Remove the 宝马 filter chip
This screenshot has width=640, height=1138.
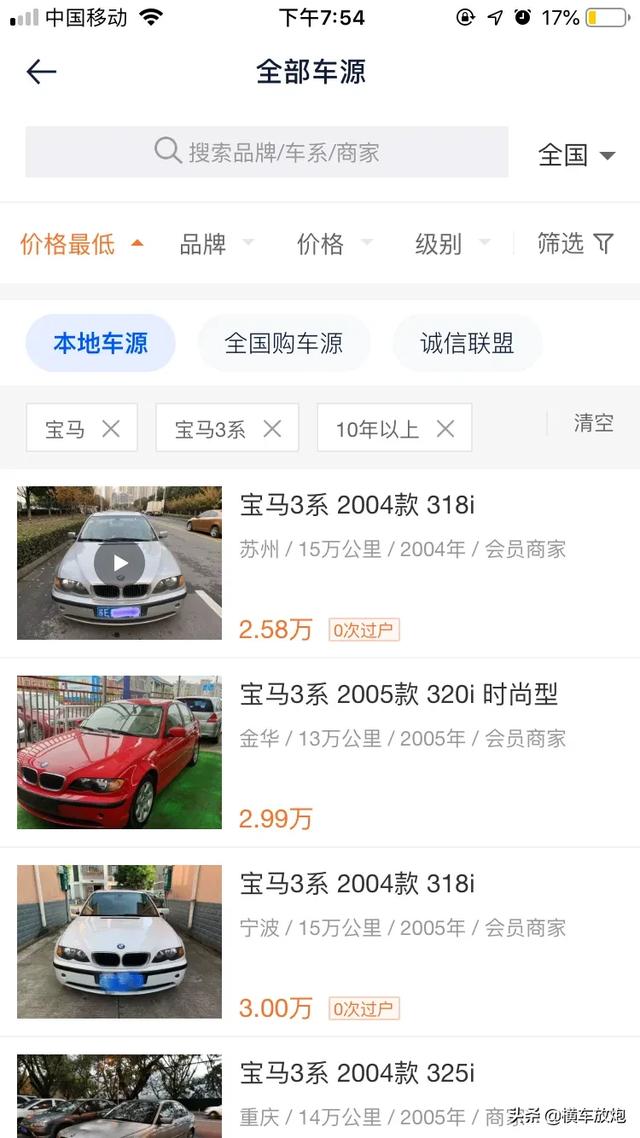click(111, 429)
